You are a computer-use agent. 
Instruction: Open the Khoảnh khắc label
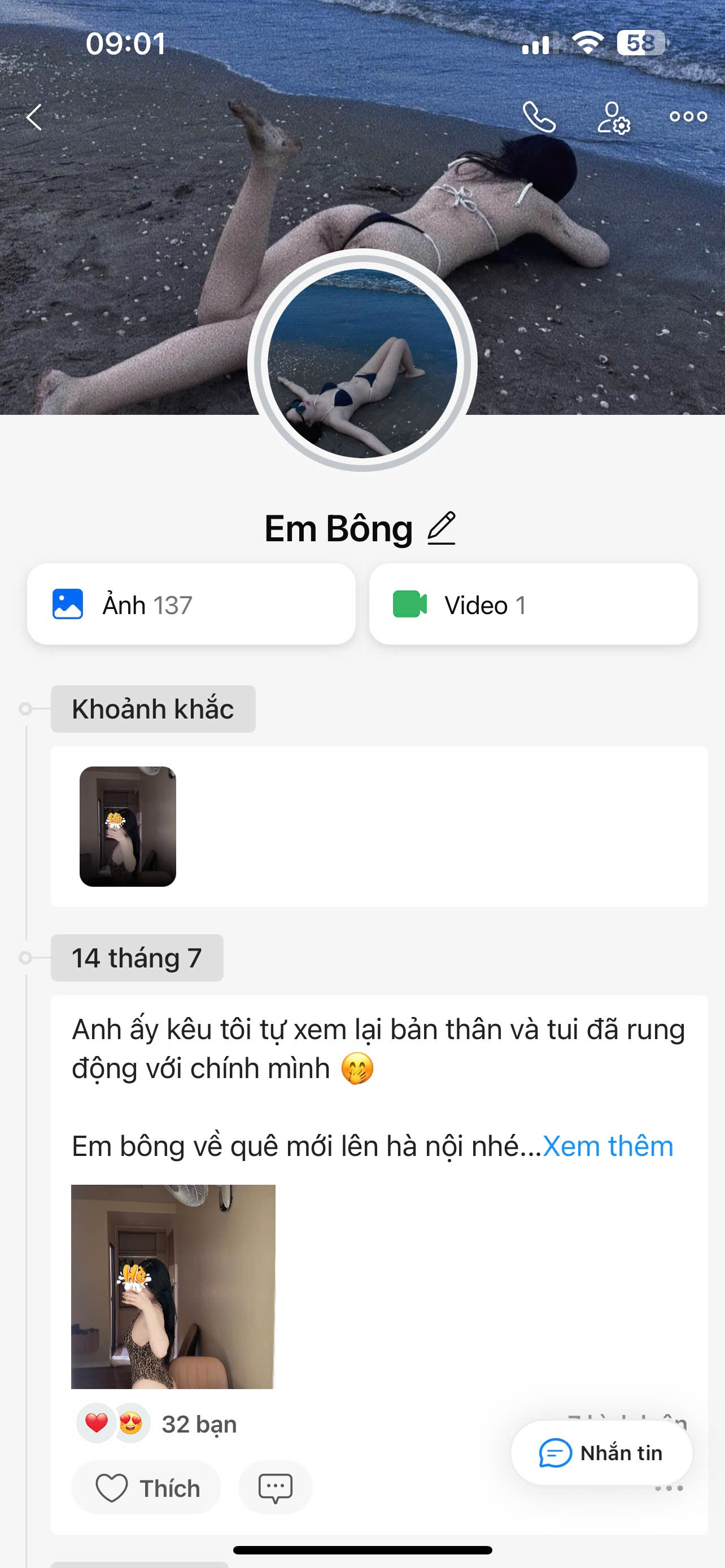coord(153,708)
